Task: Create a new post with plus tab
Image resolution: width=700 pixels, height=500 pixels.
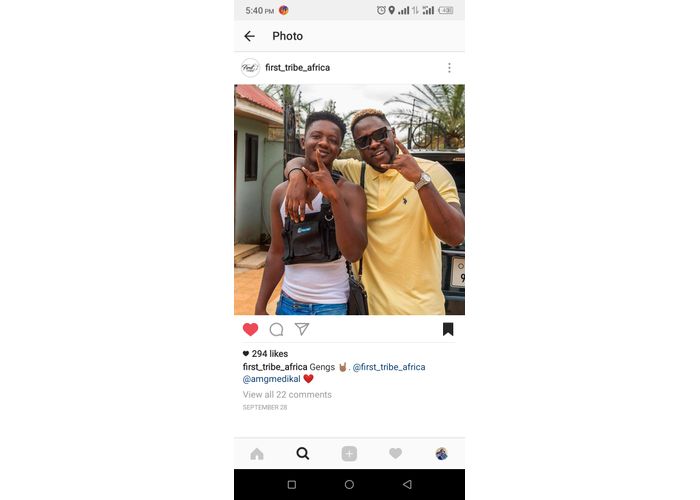Action: click(x=349, y=453)
